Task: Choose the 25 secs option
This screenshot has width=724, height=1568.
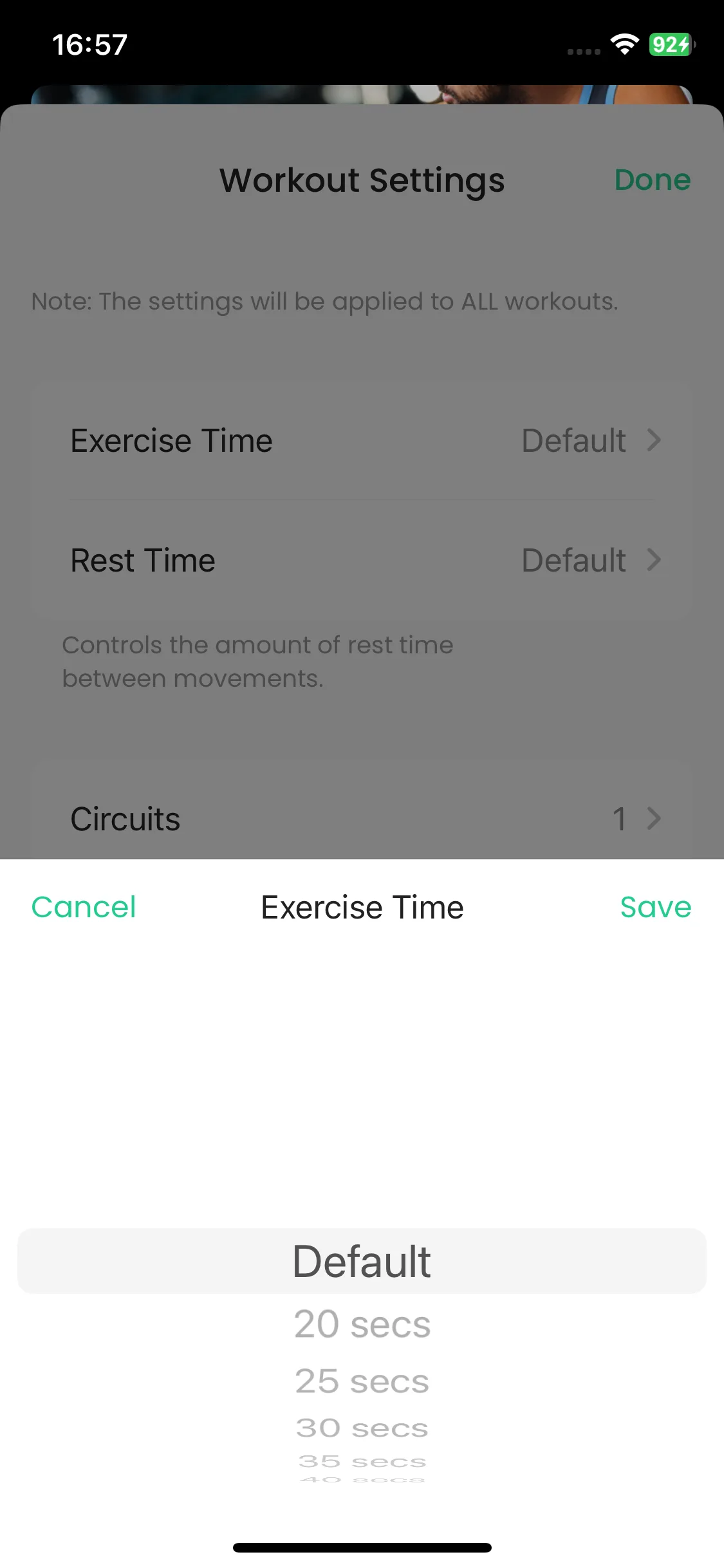Action: pos(362,1381)
